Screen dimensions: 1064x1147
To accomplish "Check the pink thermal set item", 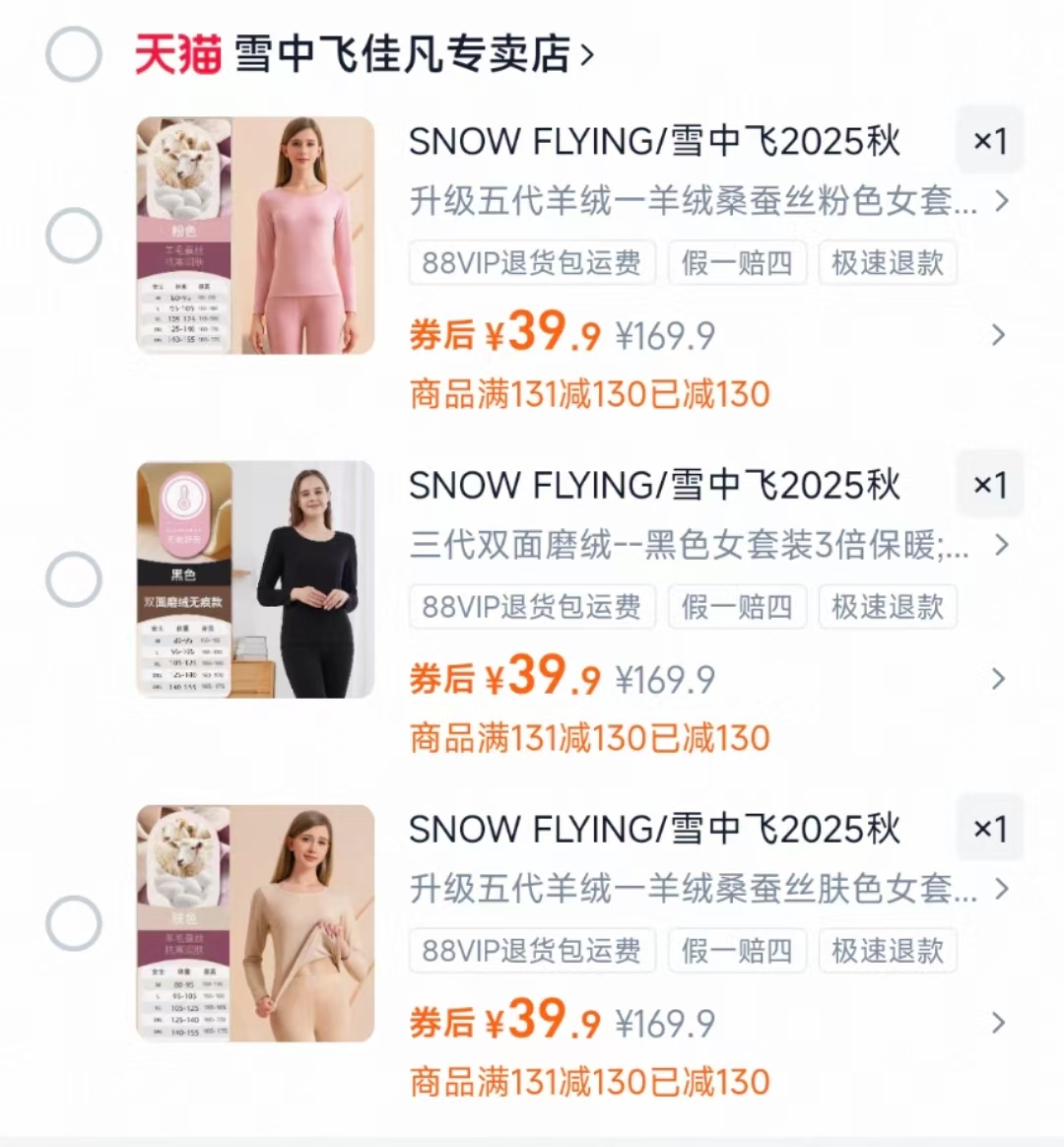I will (x=71, y=235).
